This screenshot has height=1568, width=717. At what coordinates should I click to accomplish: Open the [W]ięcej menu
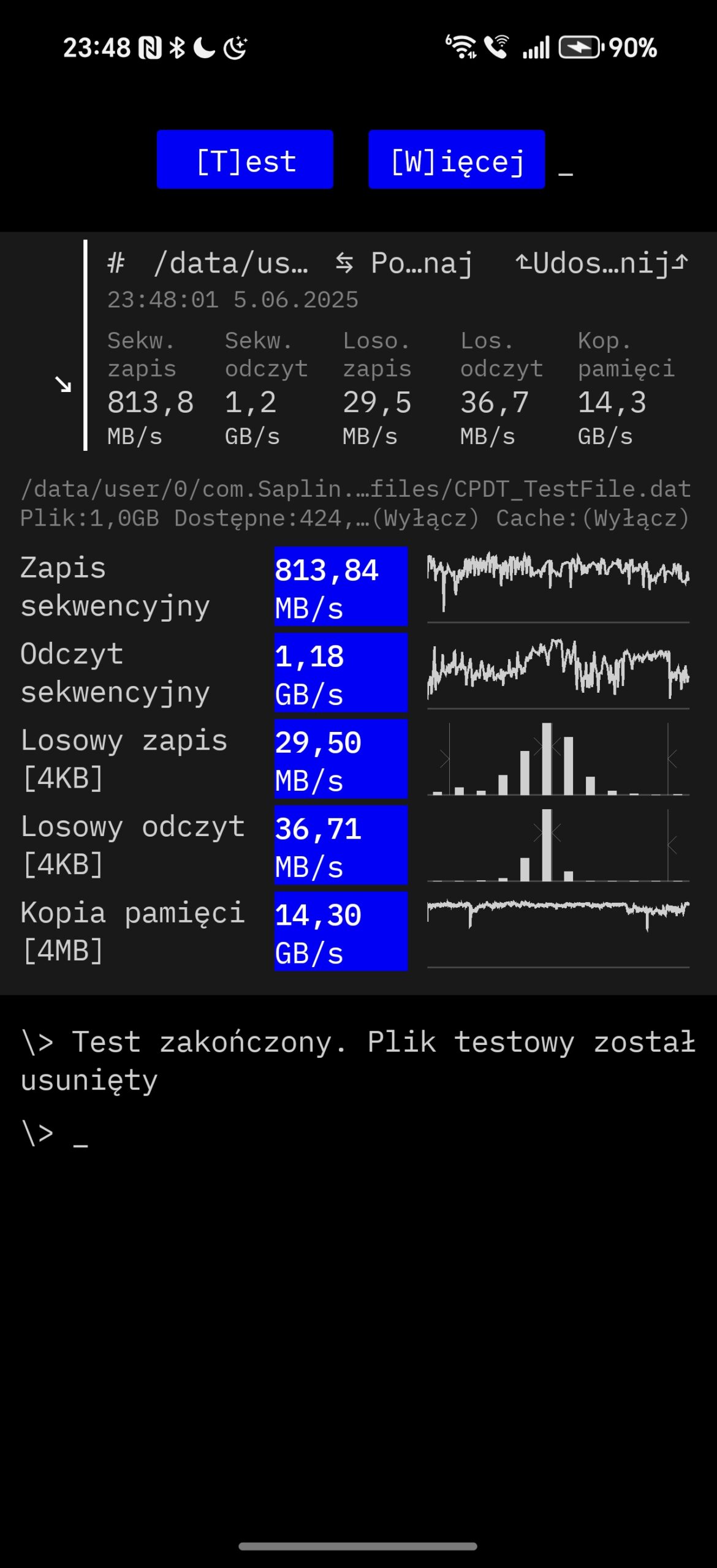point(457,160)
